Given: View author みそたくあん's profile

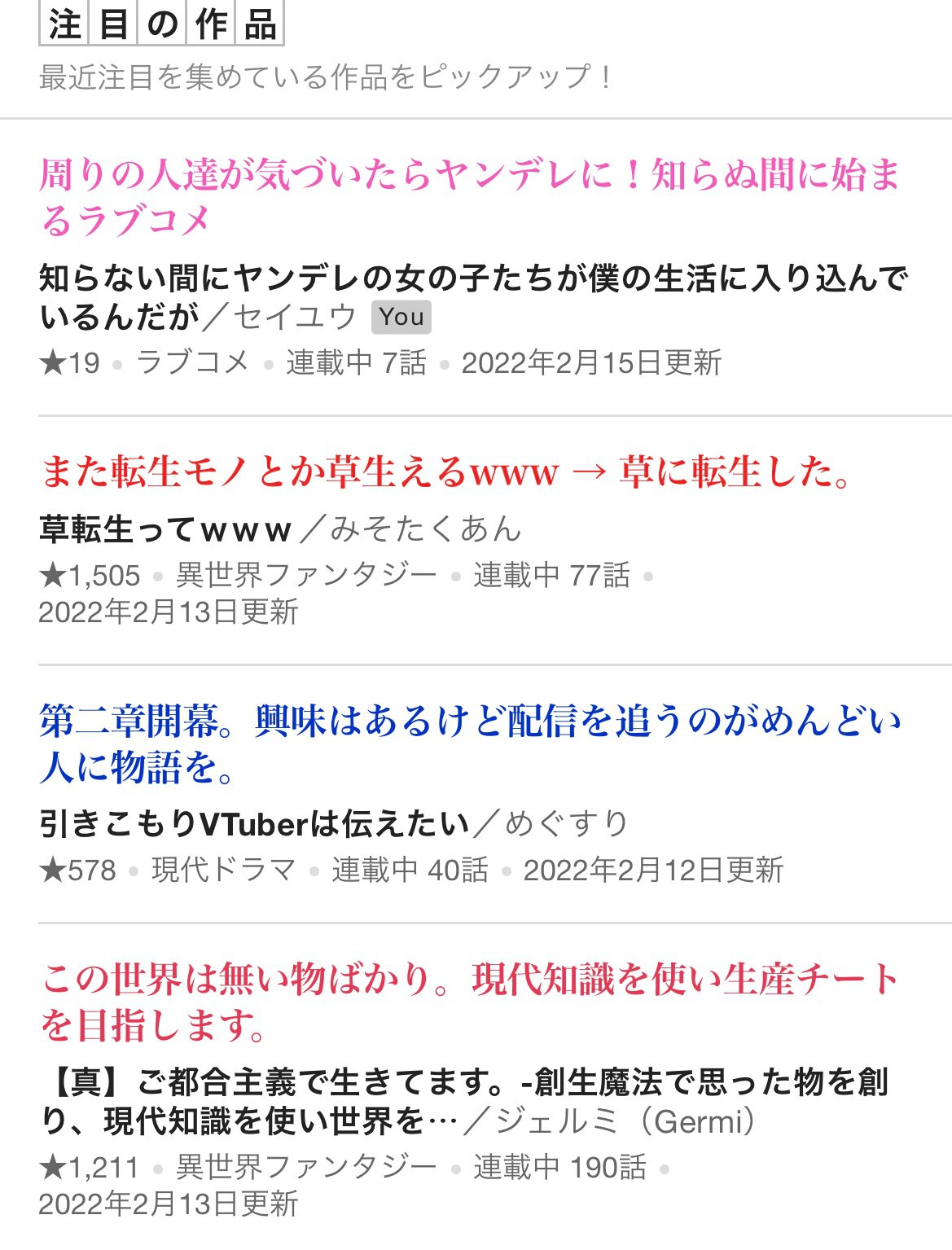Looking at the screenshot, I should click(x=425, y=530).
